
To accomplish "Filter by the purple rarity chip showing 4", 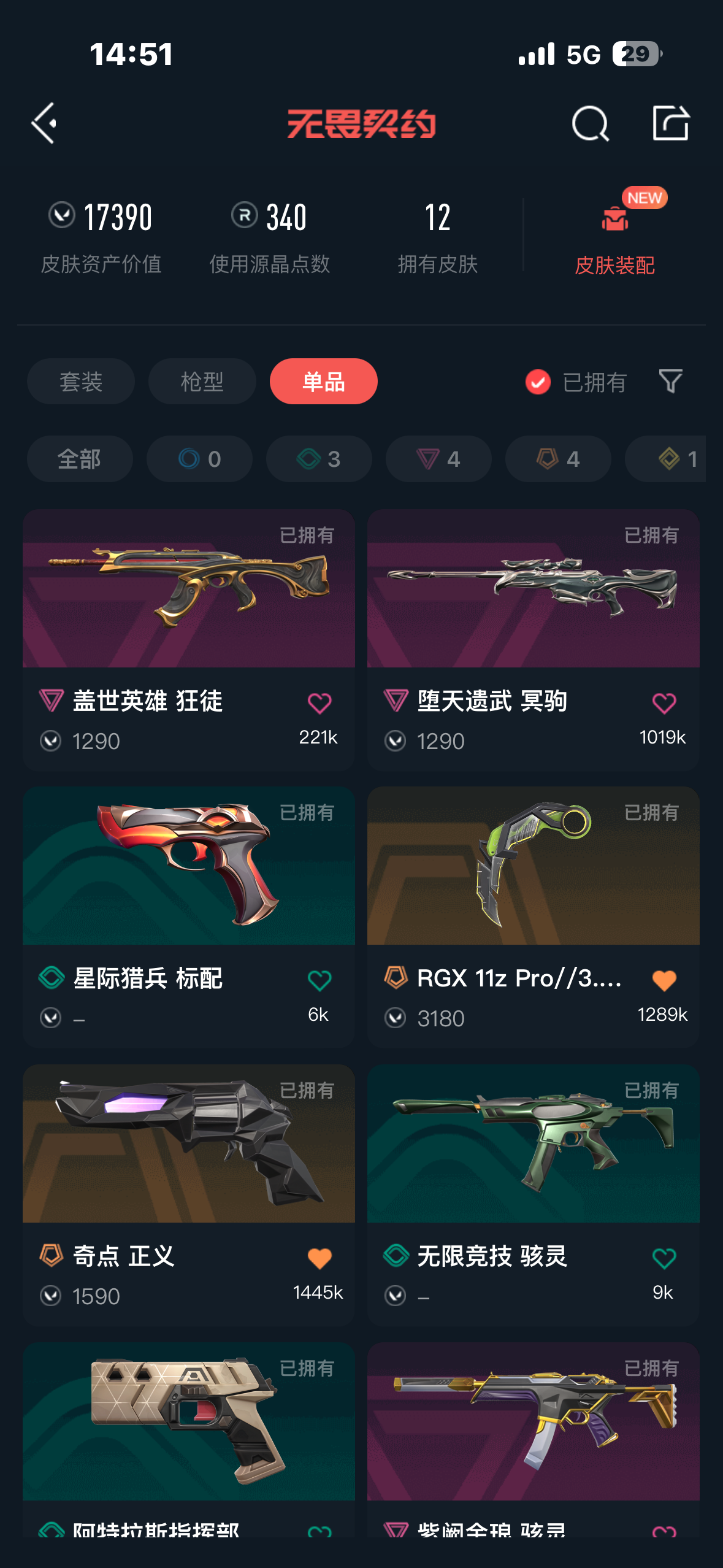I will click(438, 459).
